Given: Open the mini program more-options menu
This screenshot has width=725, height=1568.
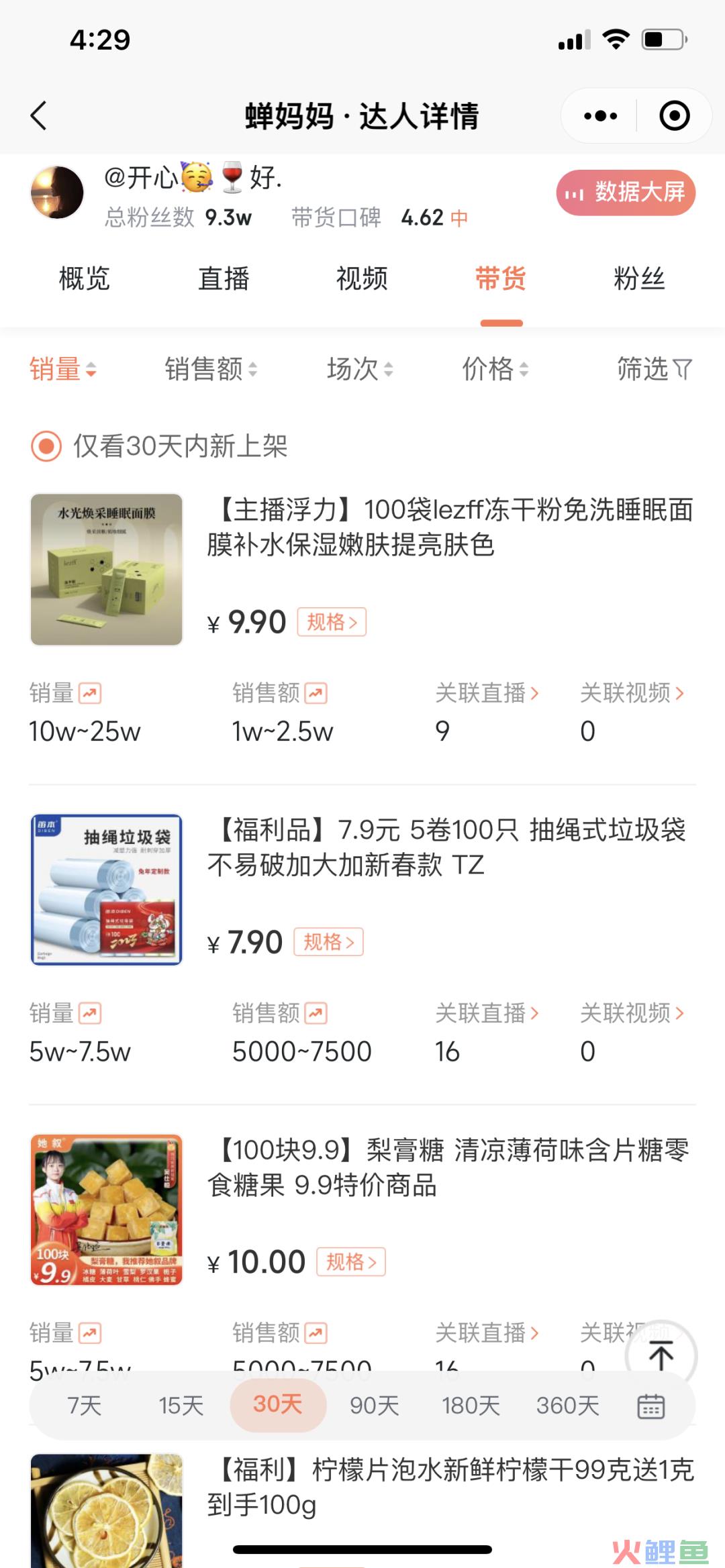Looking at the screenshot, I should 600,116.
